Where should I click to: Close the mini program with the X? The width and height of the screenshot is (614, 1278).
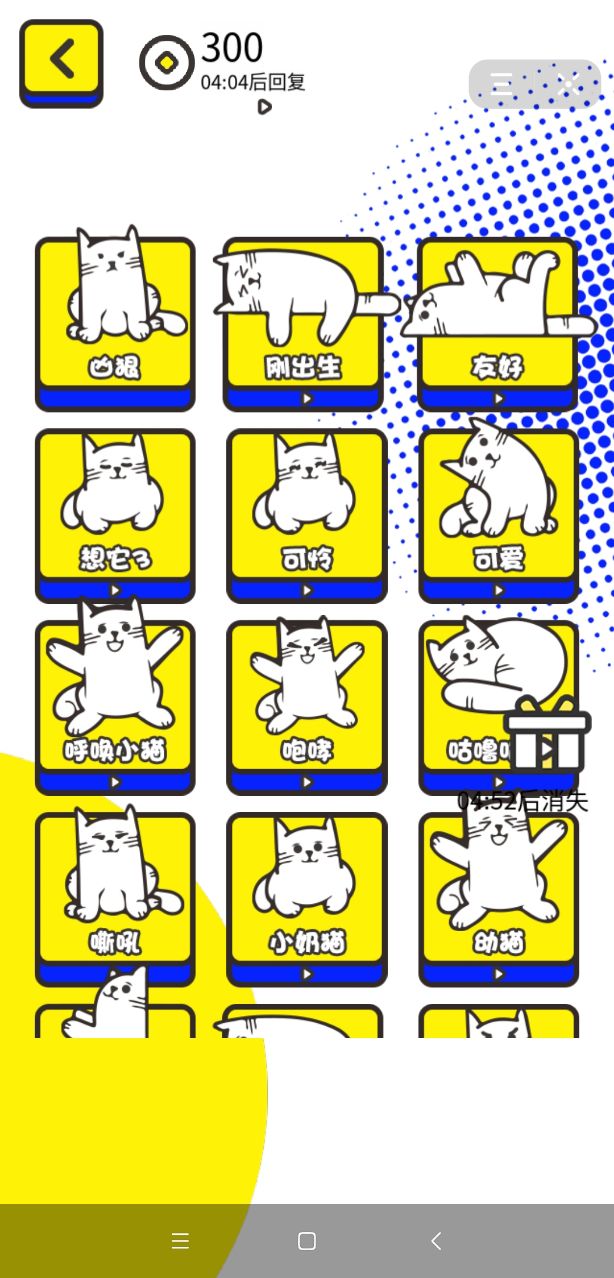[x=568, y=84]
